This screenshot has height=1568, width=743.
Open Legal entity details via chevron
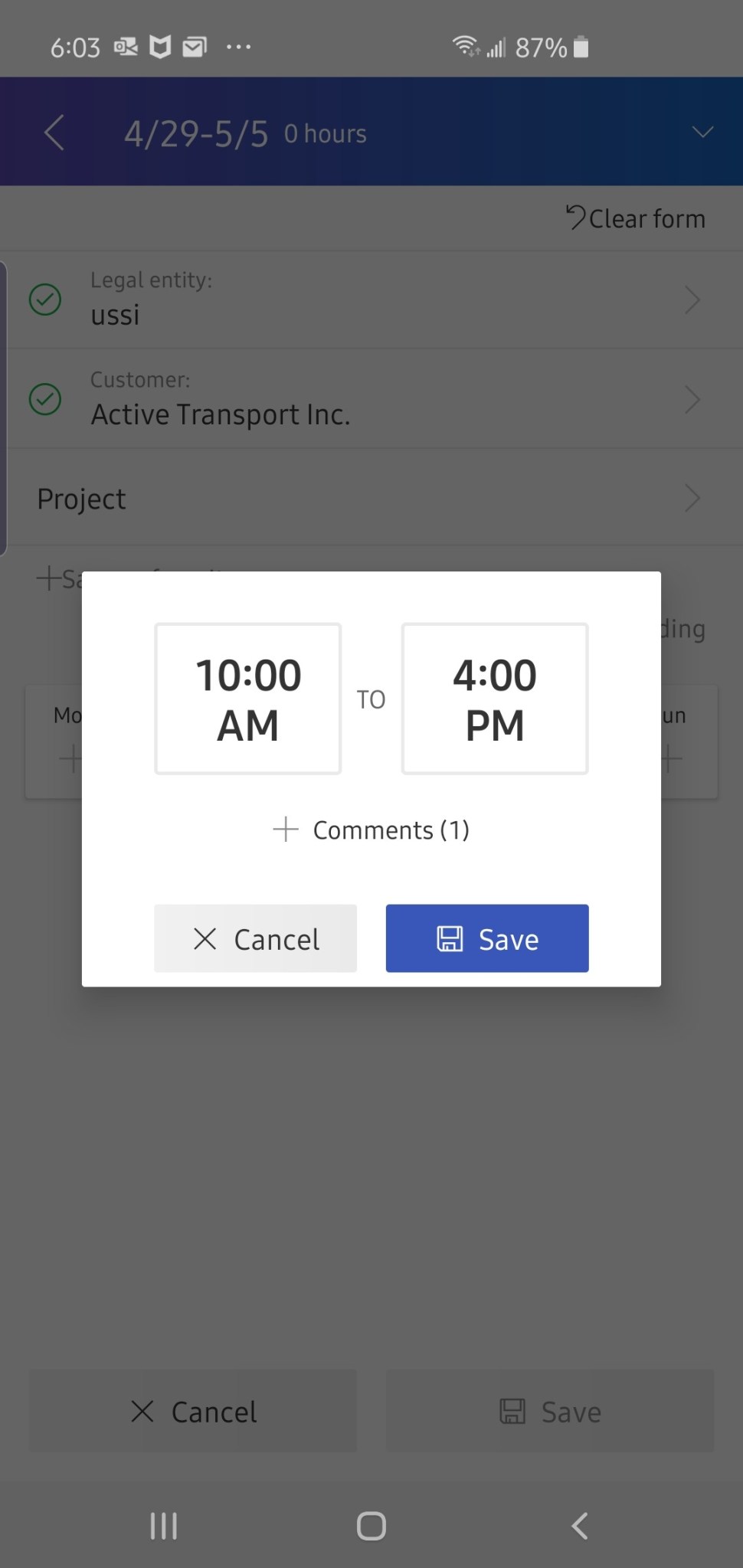tap(692, 300)
